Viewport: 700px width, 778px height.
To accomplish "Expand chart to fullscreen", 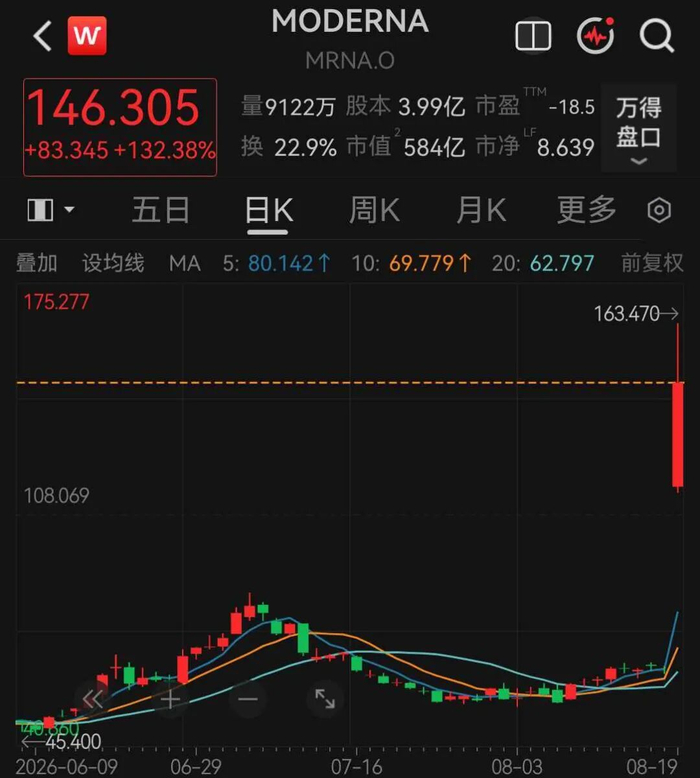I will click(x=325, y=699).
